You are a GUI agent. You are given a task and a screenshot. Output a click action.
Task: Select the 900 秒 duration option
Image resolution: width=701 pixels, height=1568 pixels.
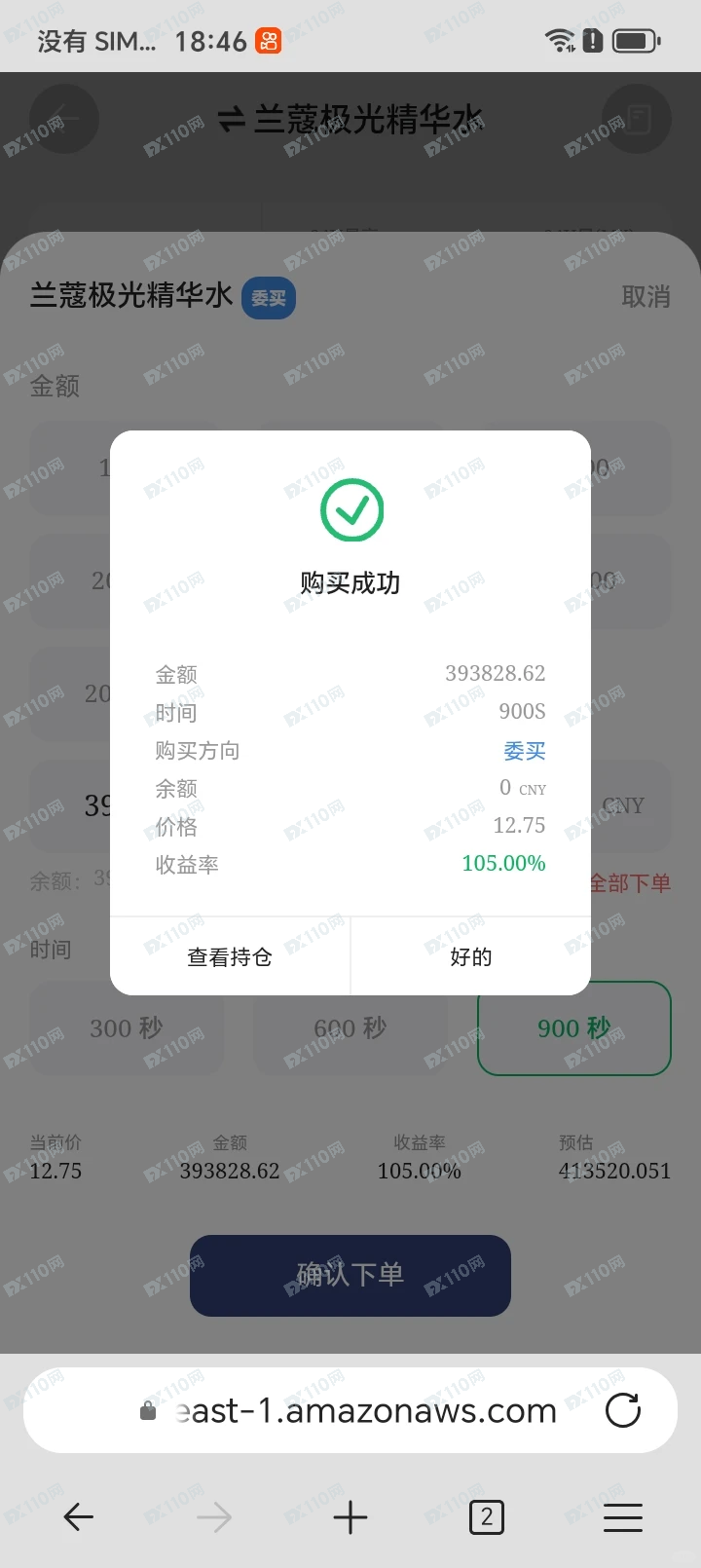click(x=573, y=1028)
